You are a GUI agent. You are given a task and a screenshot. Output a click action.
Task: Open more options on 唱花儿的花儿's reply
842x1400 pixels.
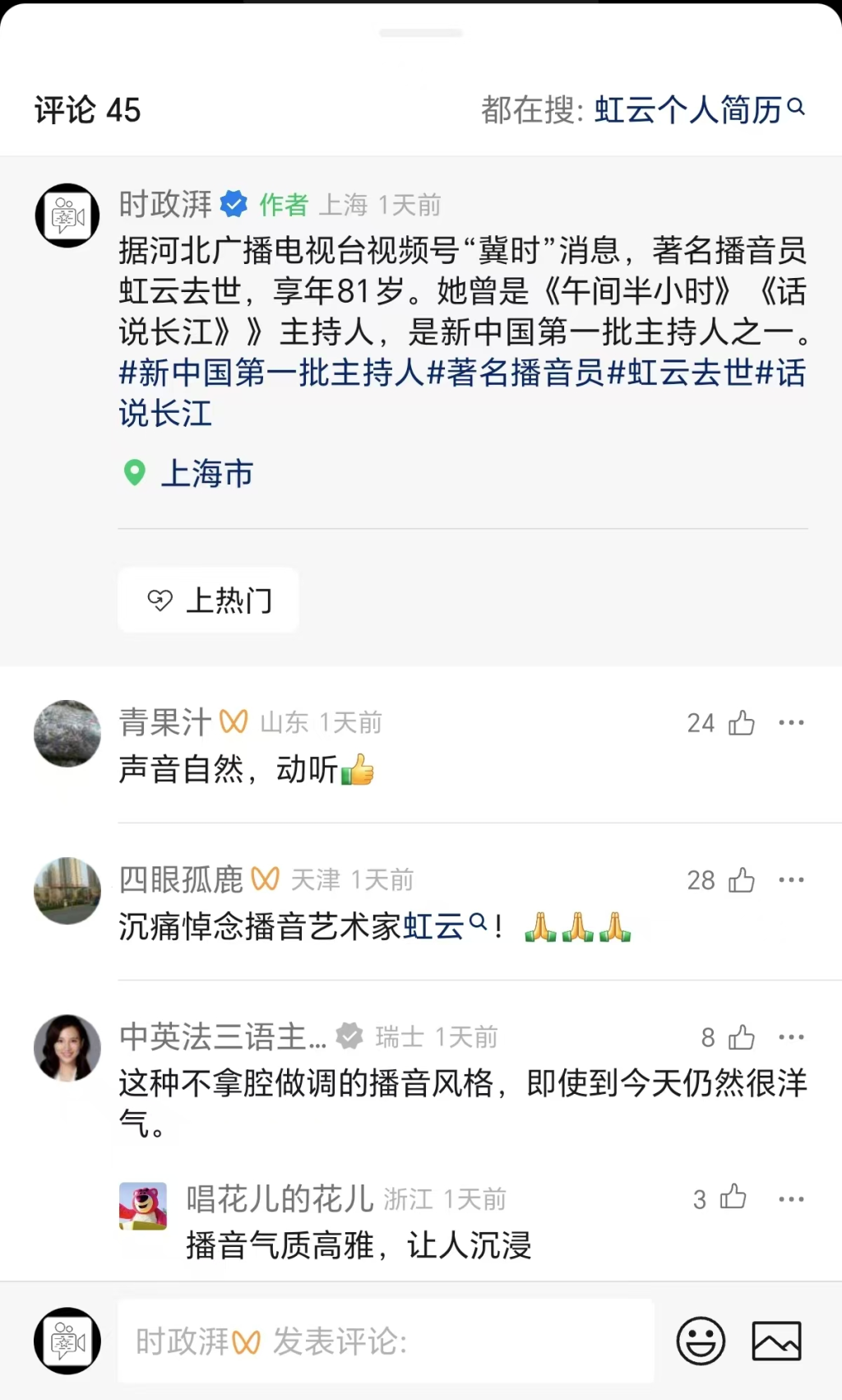point(792,1198)
